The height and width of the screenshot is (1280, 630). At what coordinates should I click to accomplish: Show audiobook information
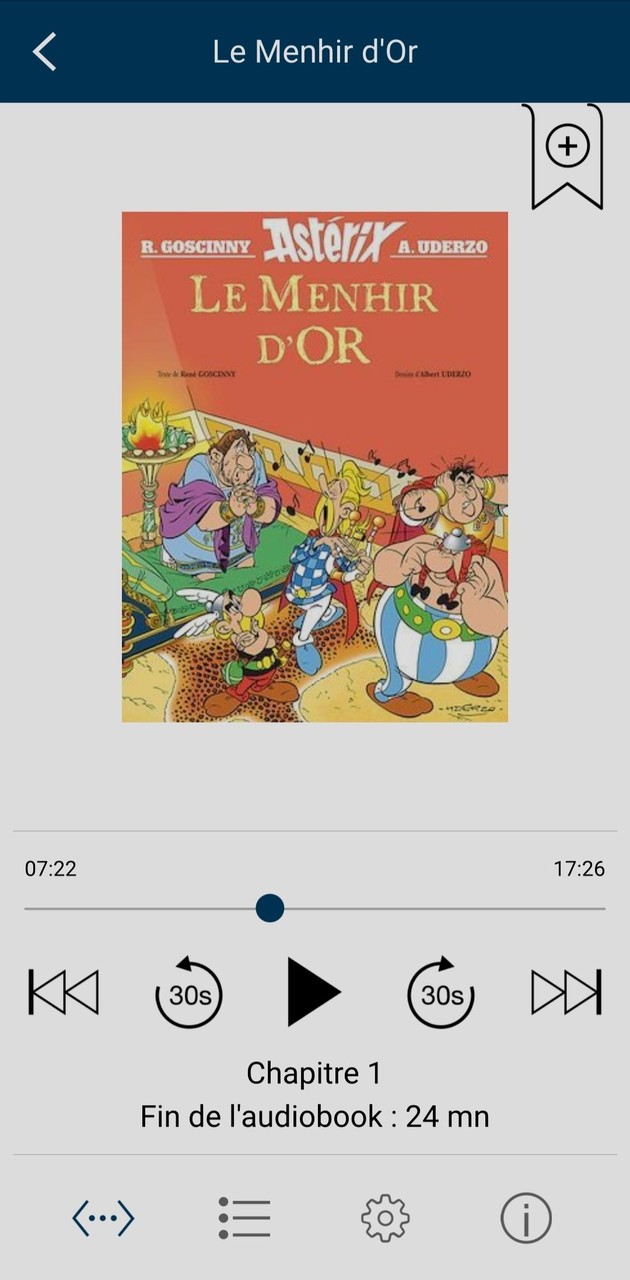526,1218
